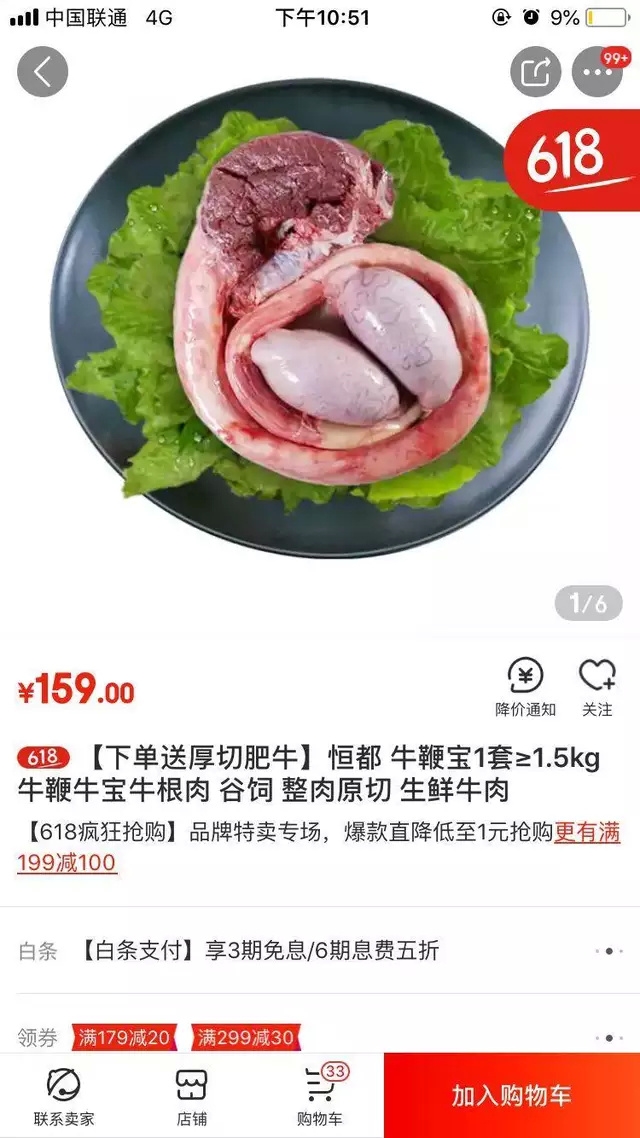Contact the seller via 联系卖家
This screenshot has width=640, height=1138.
click(64, 1095)
